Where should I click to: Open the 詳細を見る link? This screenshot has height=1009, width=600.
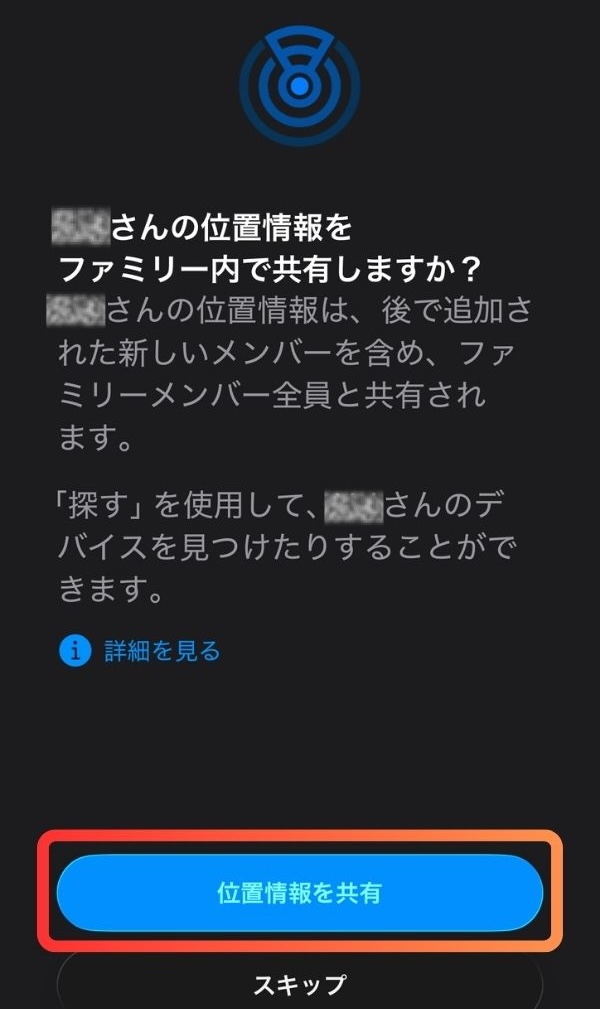click(x=162, y=651)
